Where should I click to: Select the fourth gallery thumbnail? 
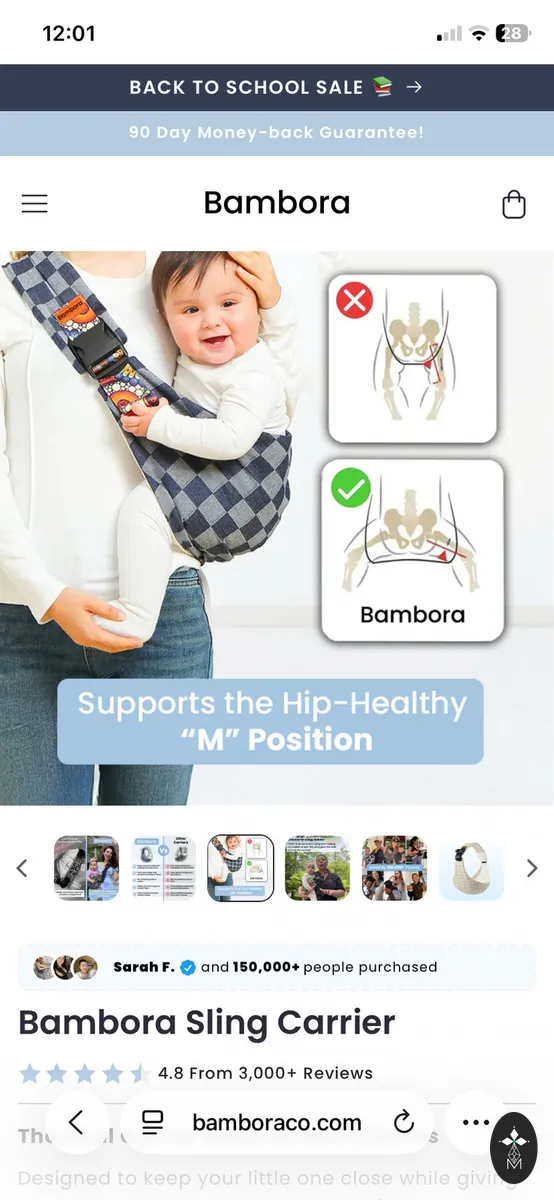pyautogui.click(x=317, y=868)
